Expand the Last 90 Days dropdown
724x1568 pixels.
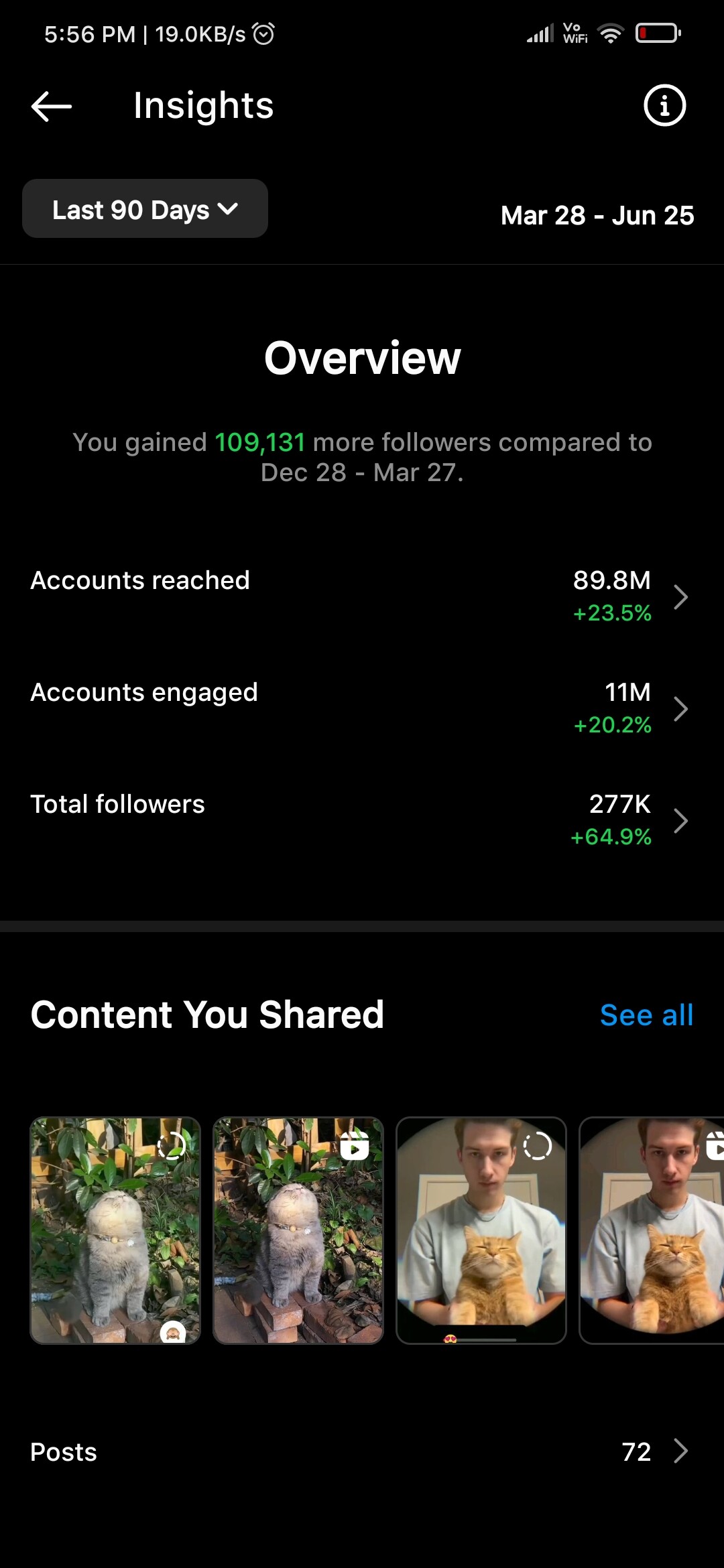click(x=145, y=208)
